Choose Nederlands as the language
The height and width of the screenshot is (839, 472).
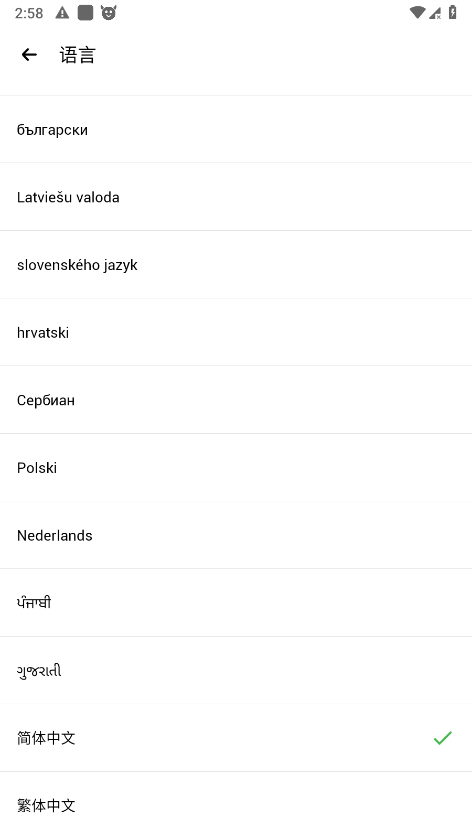pyautogui.click(x=236, y=535)
